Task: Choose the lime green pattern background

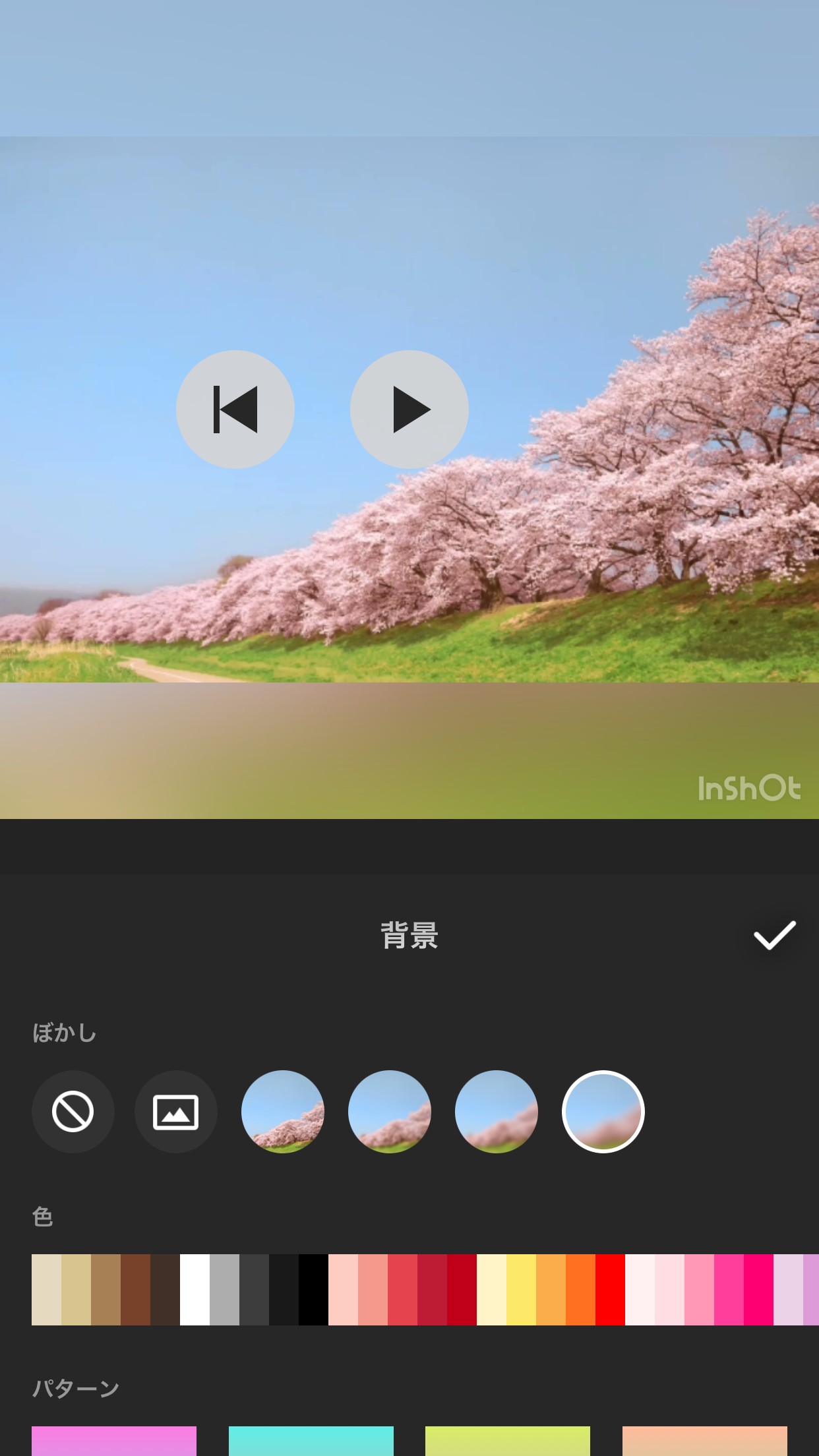Action: pyautogui.click(x=508, y=1441)
